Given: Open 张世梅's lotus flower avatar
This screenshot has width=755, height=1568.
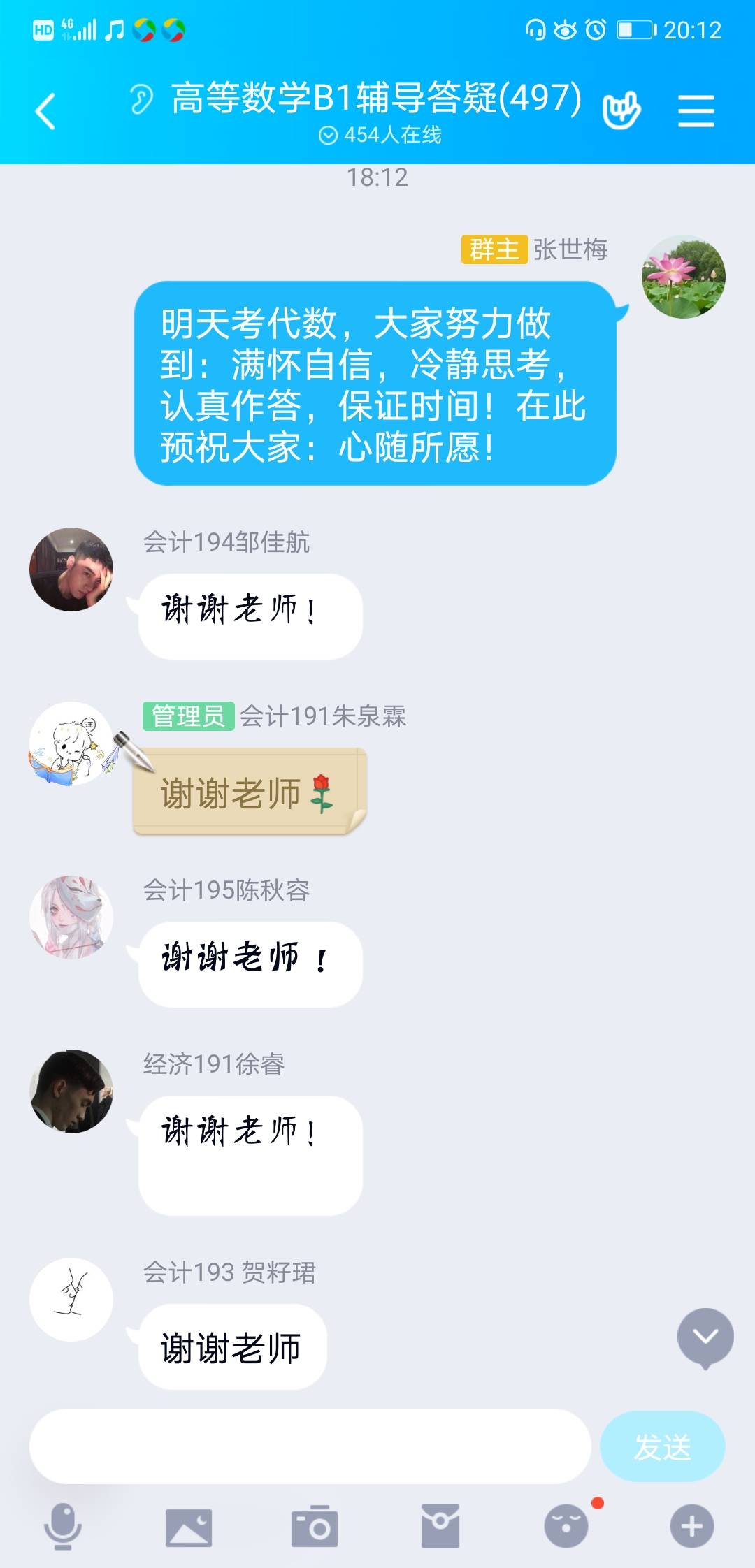Looking at the screenshot, I should (683, 277).
